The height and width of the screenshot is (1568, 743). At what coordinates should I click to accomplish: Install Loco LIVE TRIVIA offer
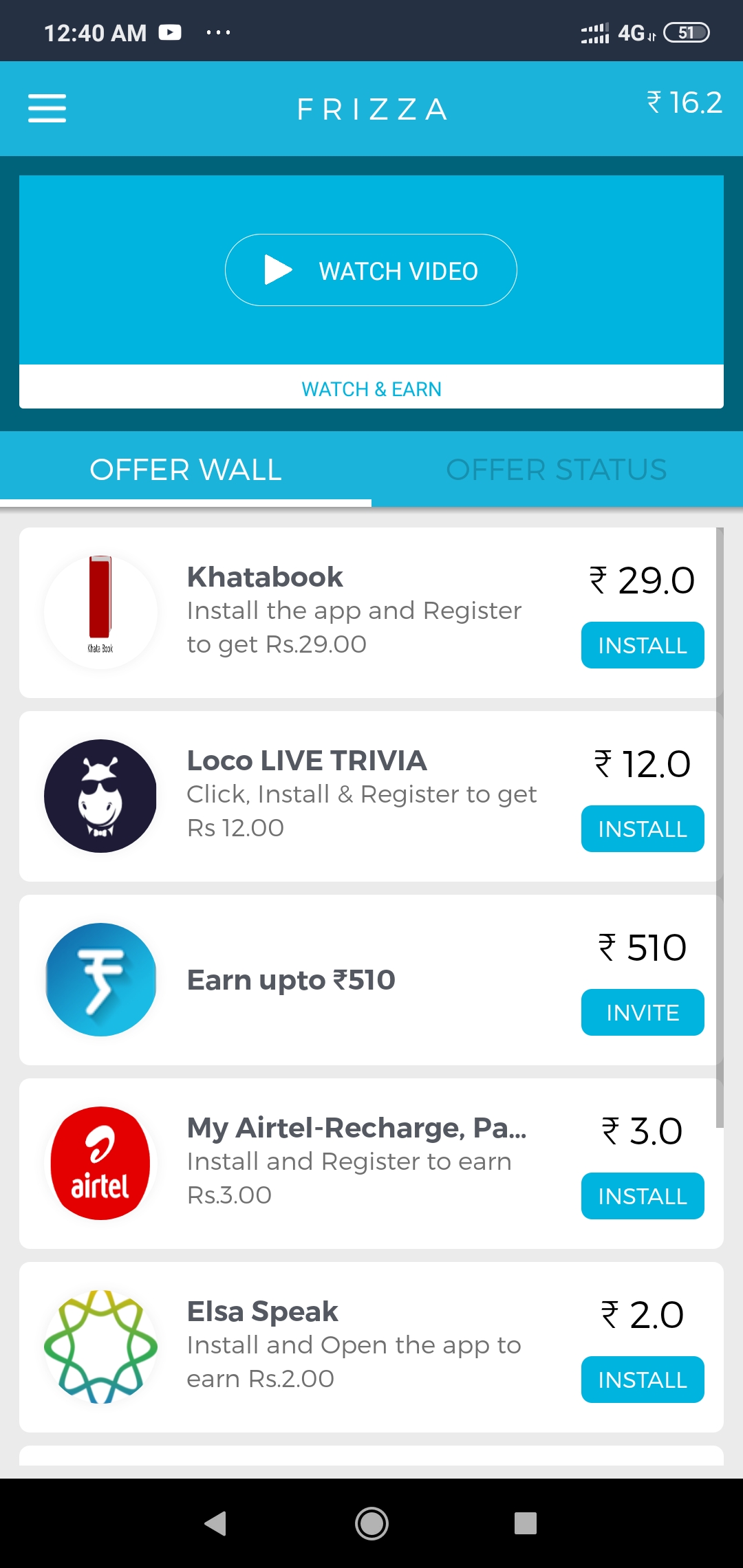coord(642,829)
